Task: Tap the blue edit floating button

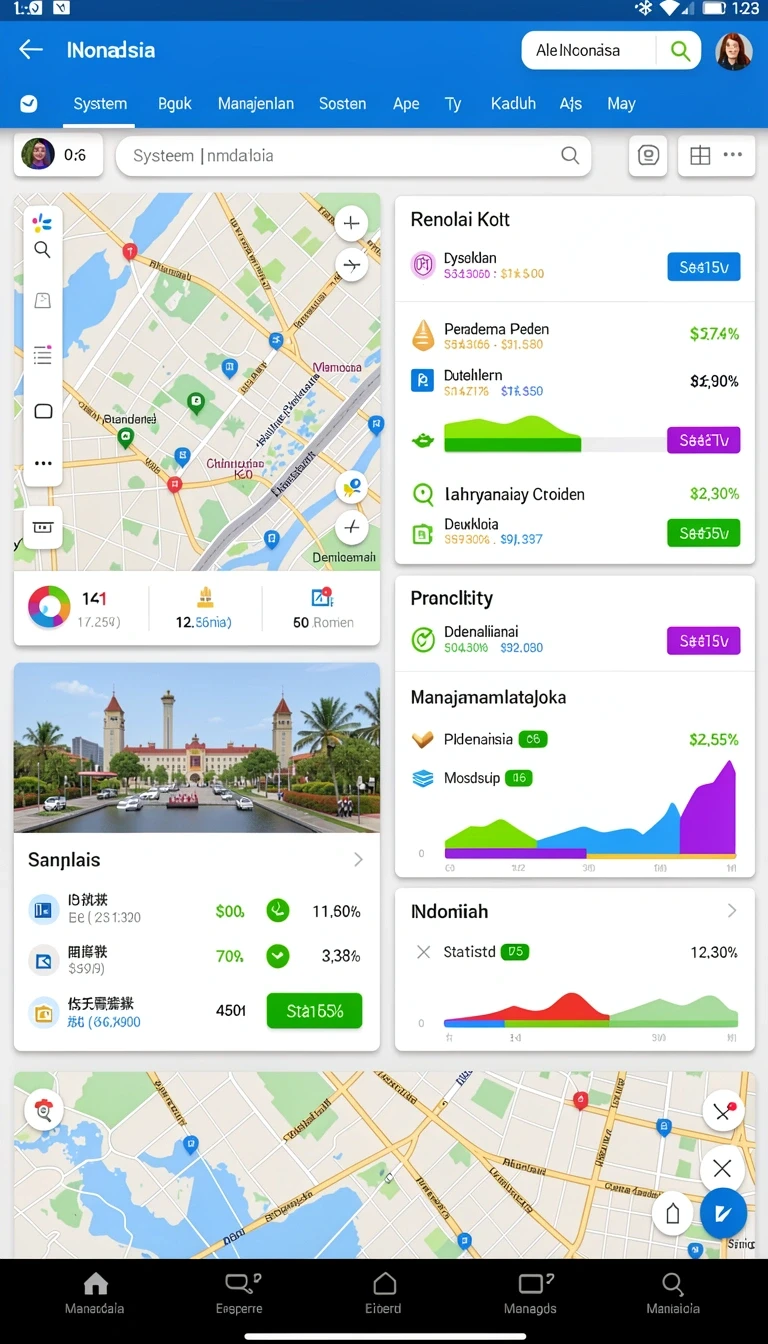Action: 724,1214
